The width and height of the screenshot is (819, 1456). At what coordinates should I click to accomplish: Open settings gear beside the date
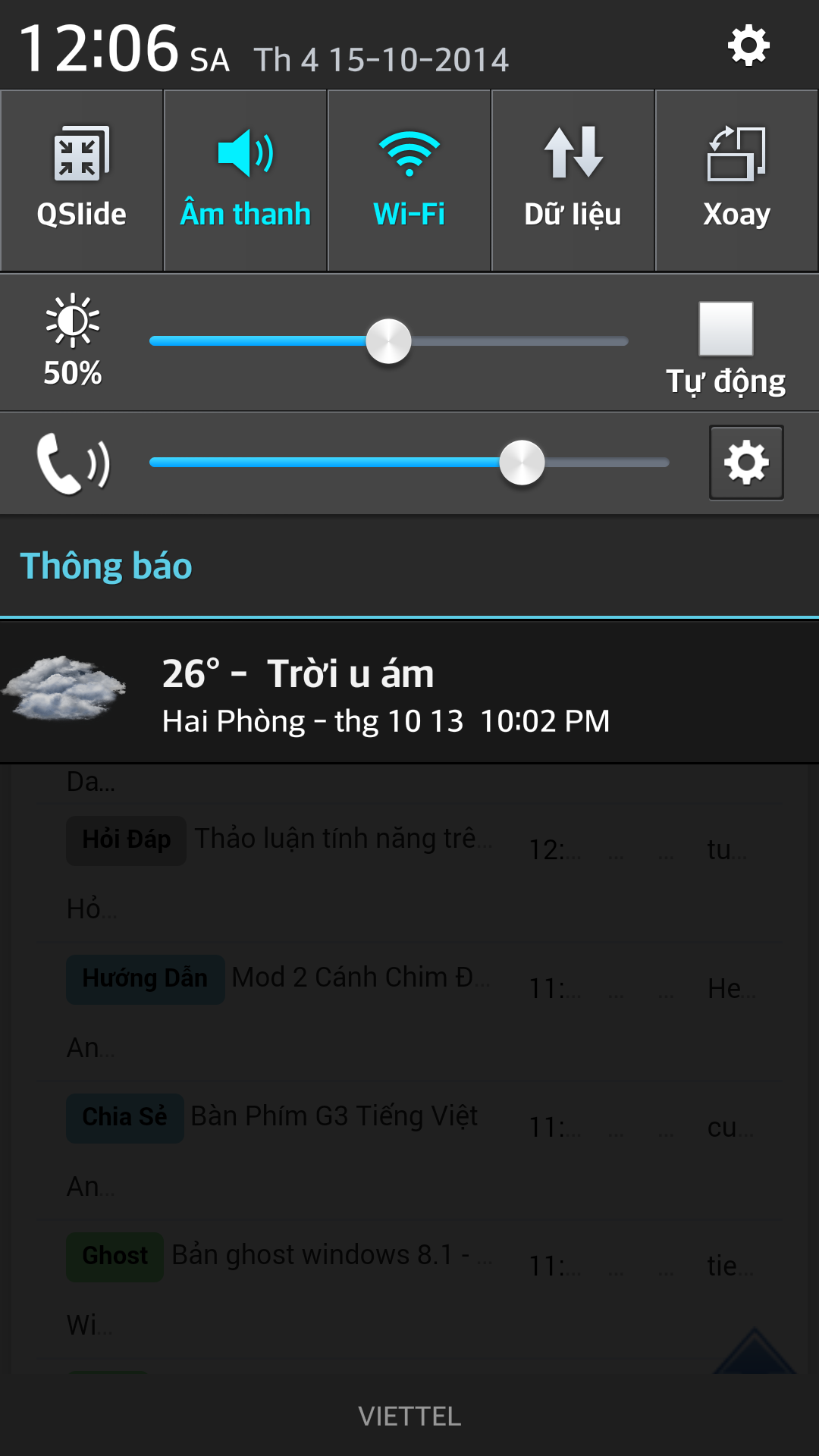748,46
